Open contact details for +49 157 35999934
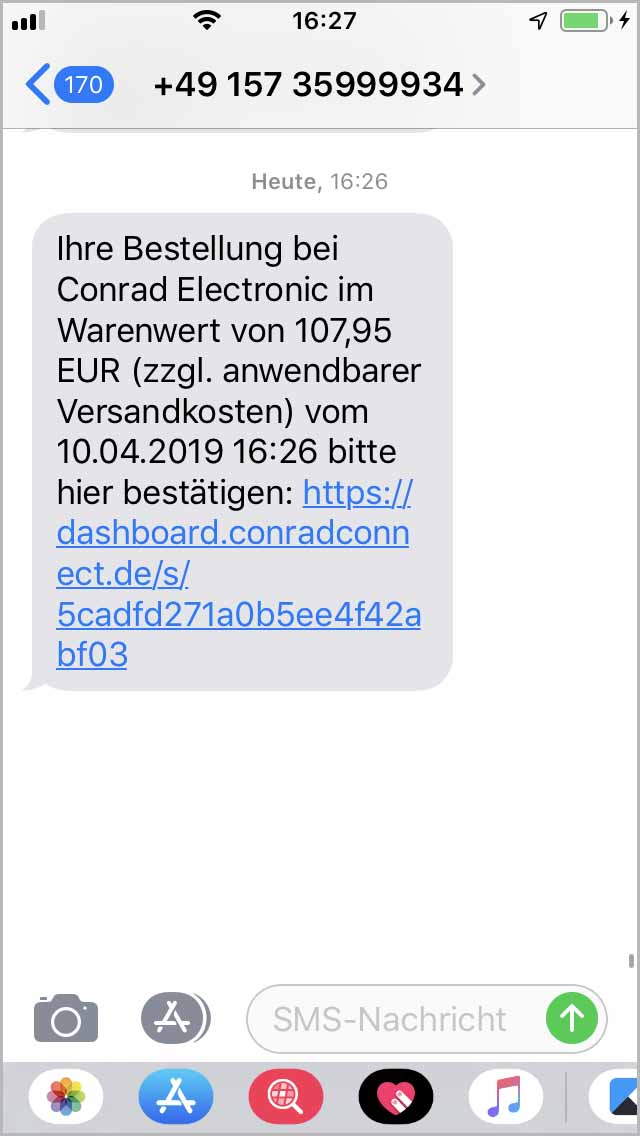 pyautogui.click(x=319, y=85)
